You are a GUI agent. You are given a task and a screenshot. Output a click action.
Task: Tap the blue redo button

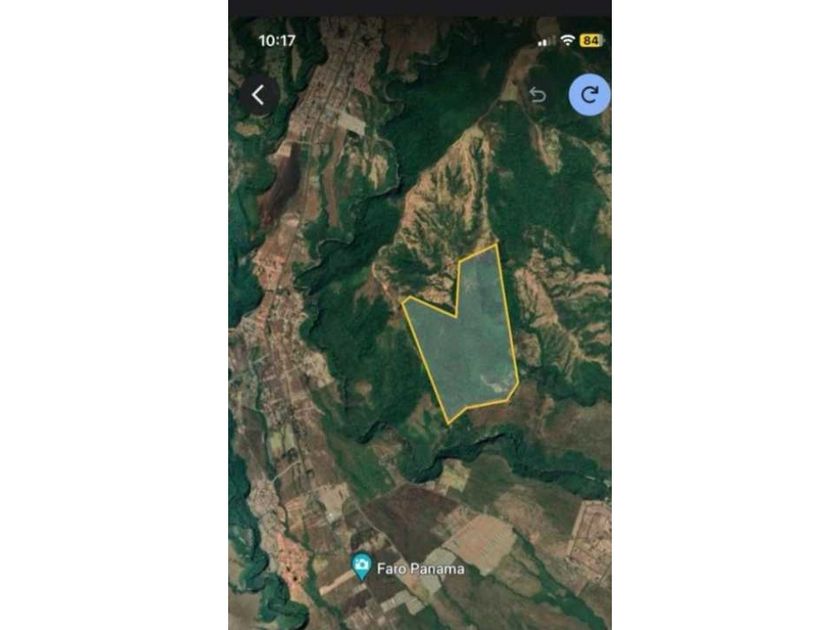point(589,95)
